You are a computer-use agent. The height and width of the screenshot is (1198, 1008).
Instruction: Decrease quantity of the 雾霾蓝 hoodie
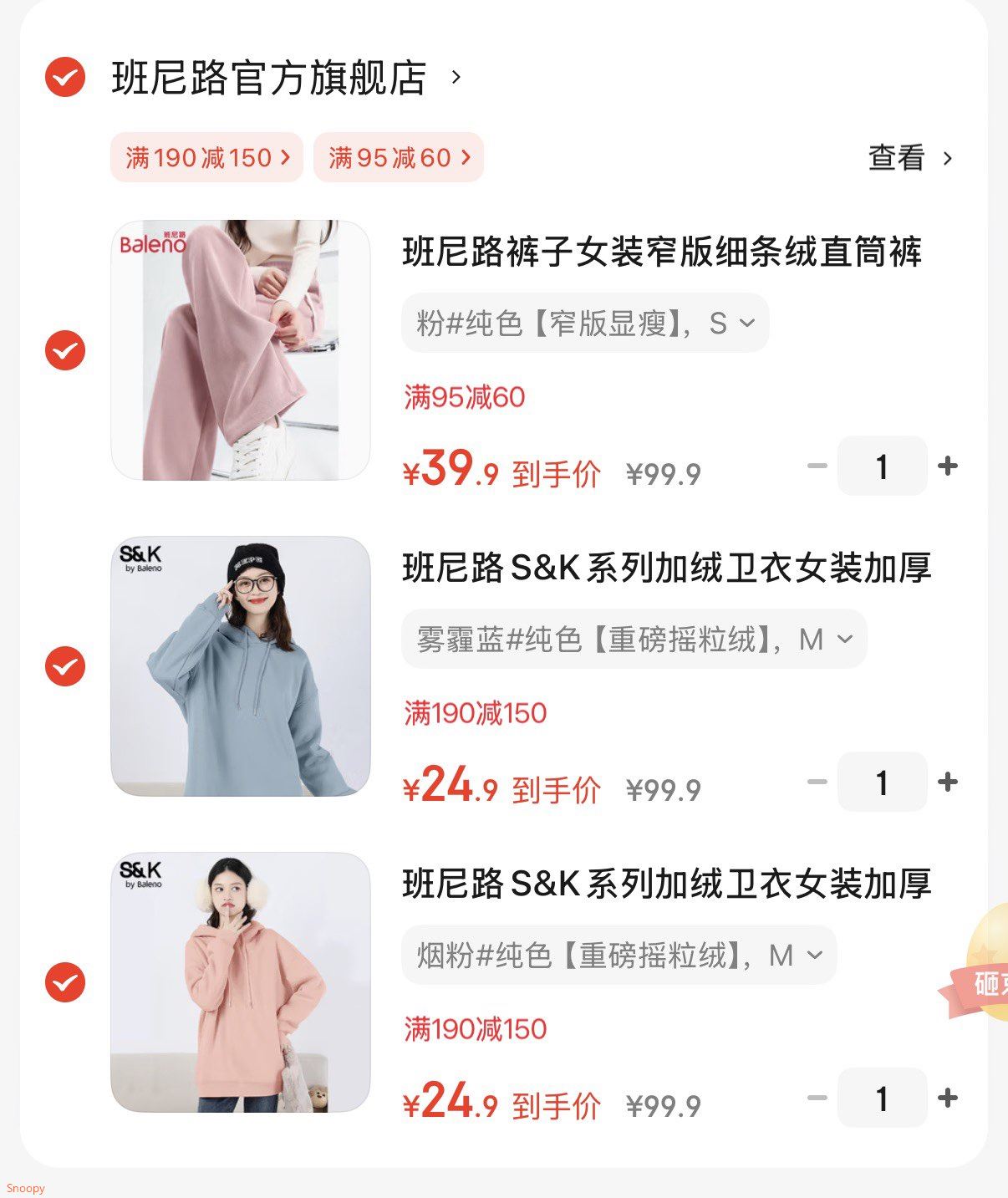tap(817, 782)
